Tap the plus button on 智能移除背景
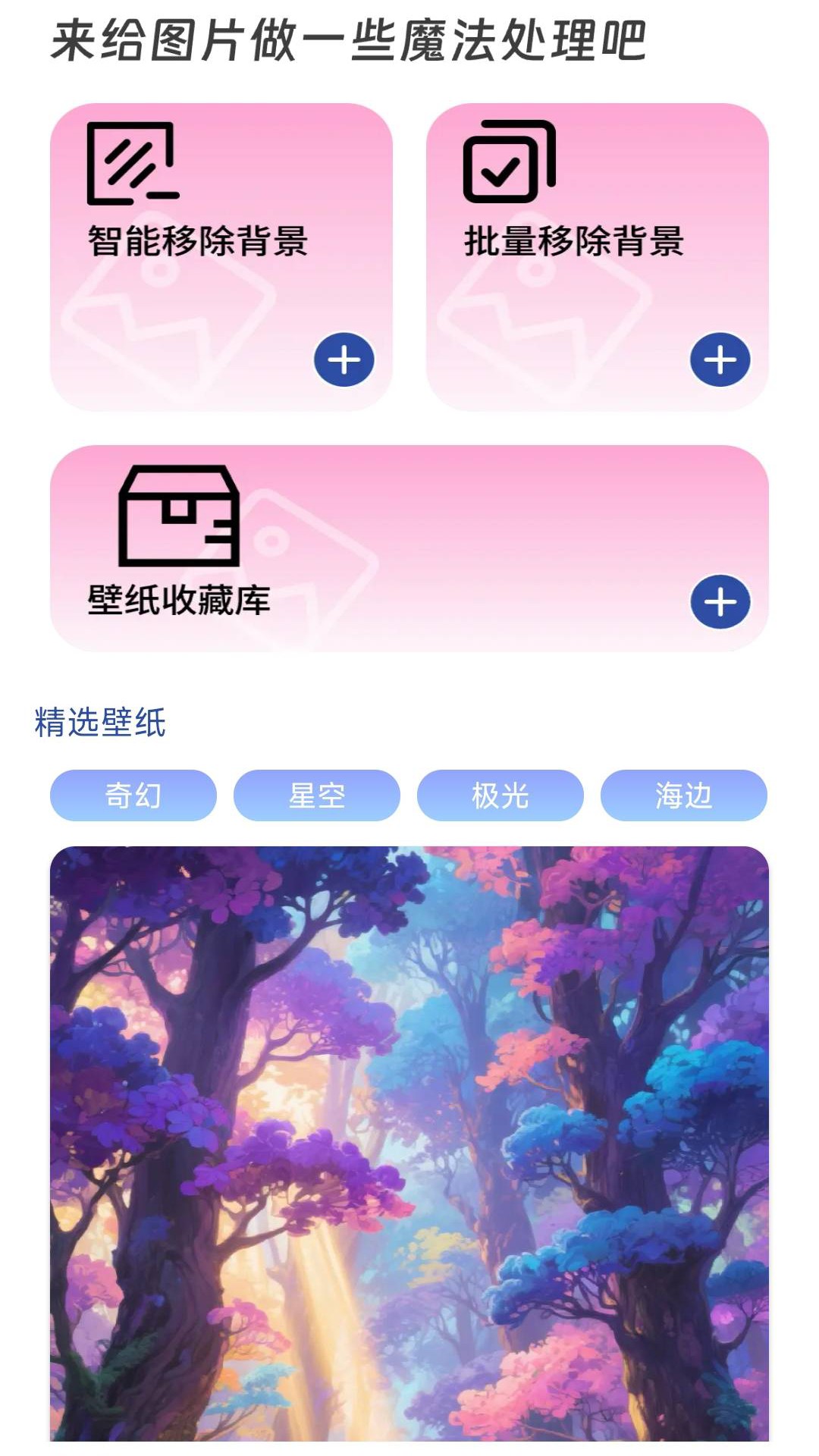The image size is (819, 1456). click(344, 359)
